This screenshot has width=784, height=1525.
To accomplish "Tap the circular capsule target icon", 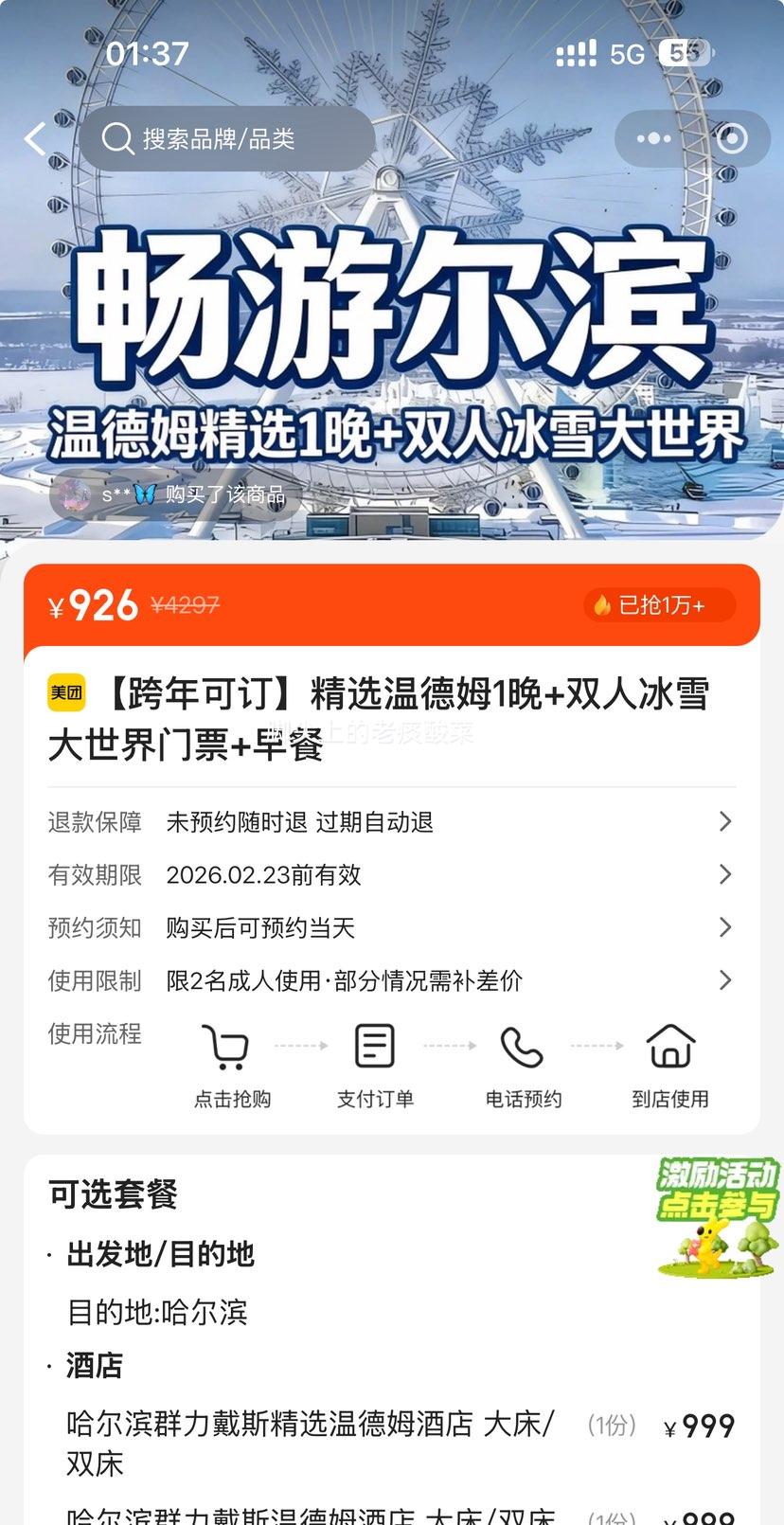I will point(731,138).
